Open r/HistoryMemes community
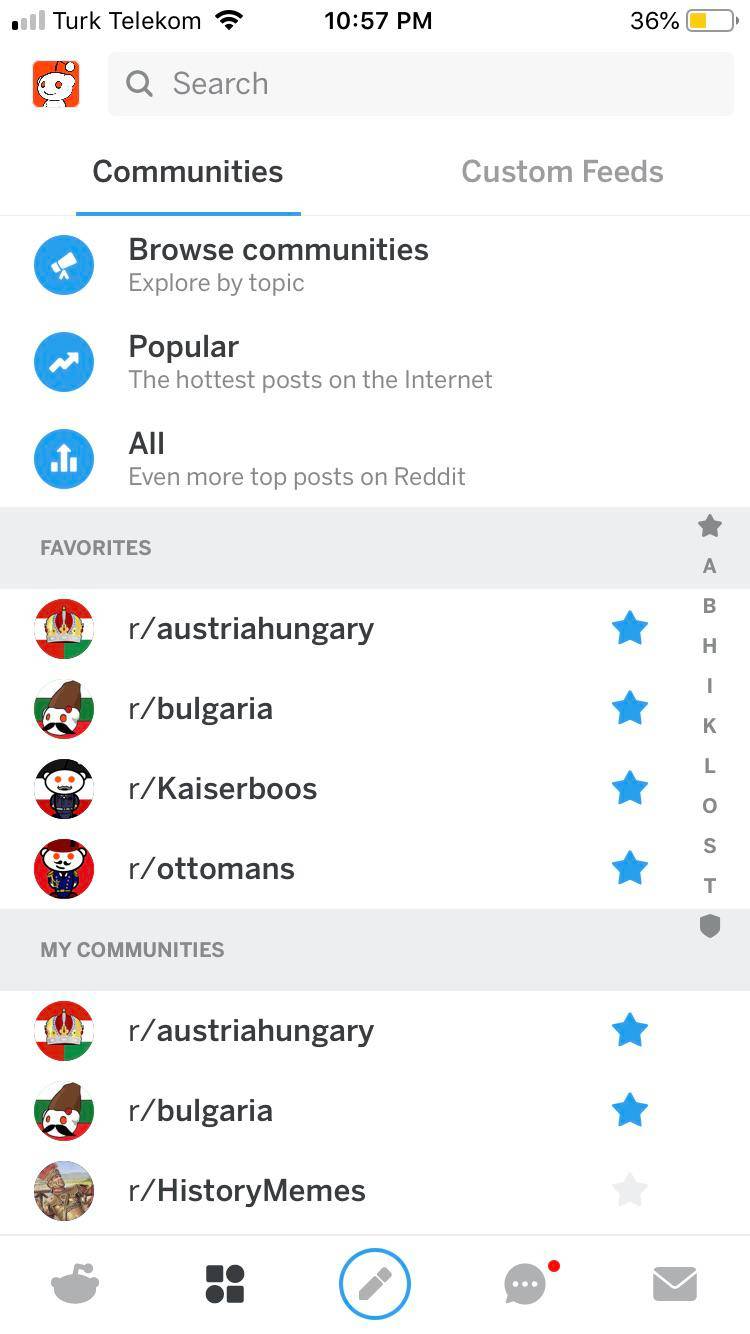Screen dimensions: 750x1334 click(246, 1191)
